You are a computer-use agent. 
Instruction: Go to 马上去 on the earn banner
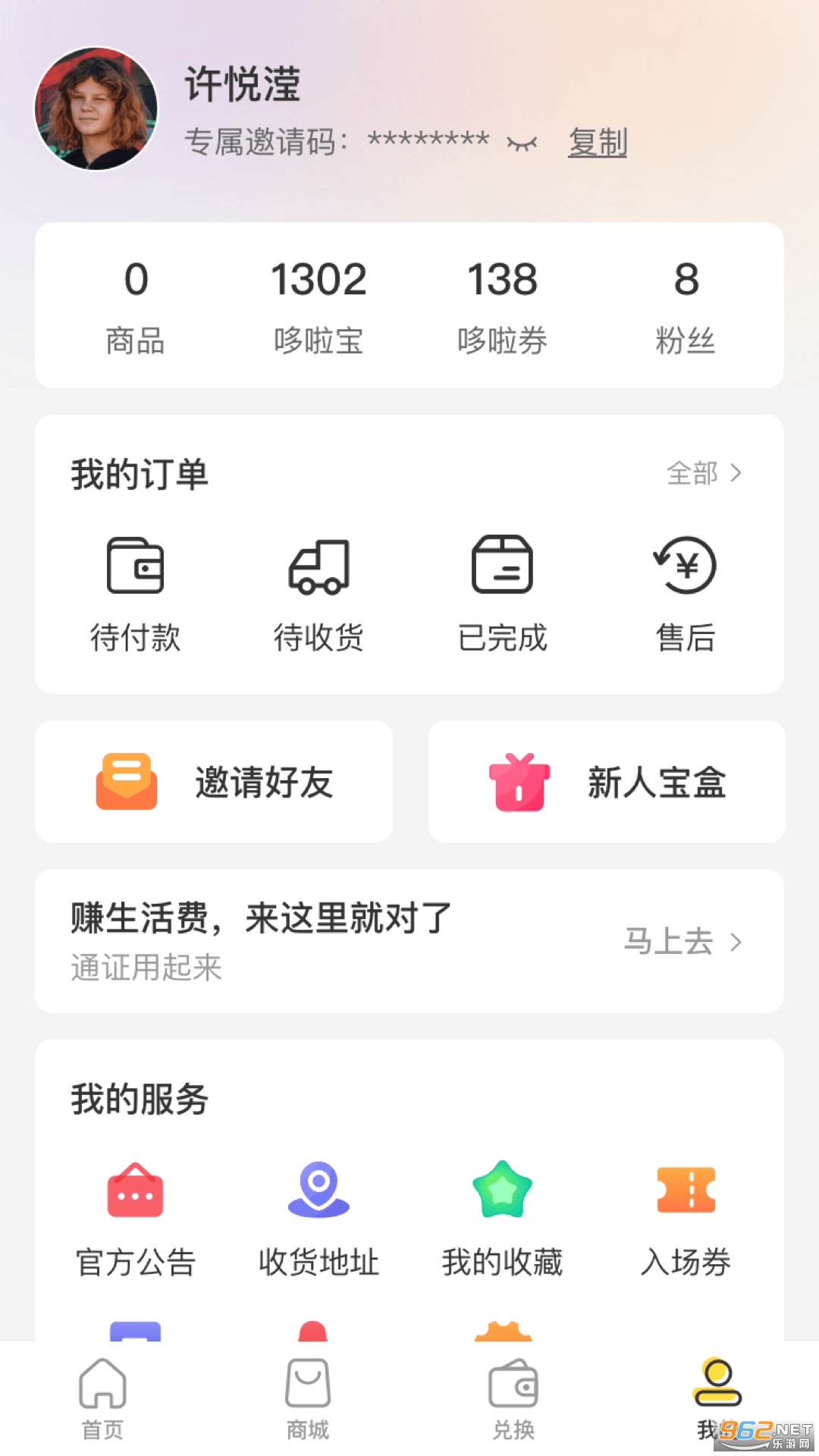pos(682,942)
